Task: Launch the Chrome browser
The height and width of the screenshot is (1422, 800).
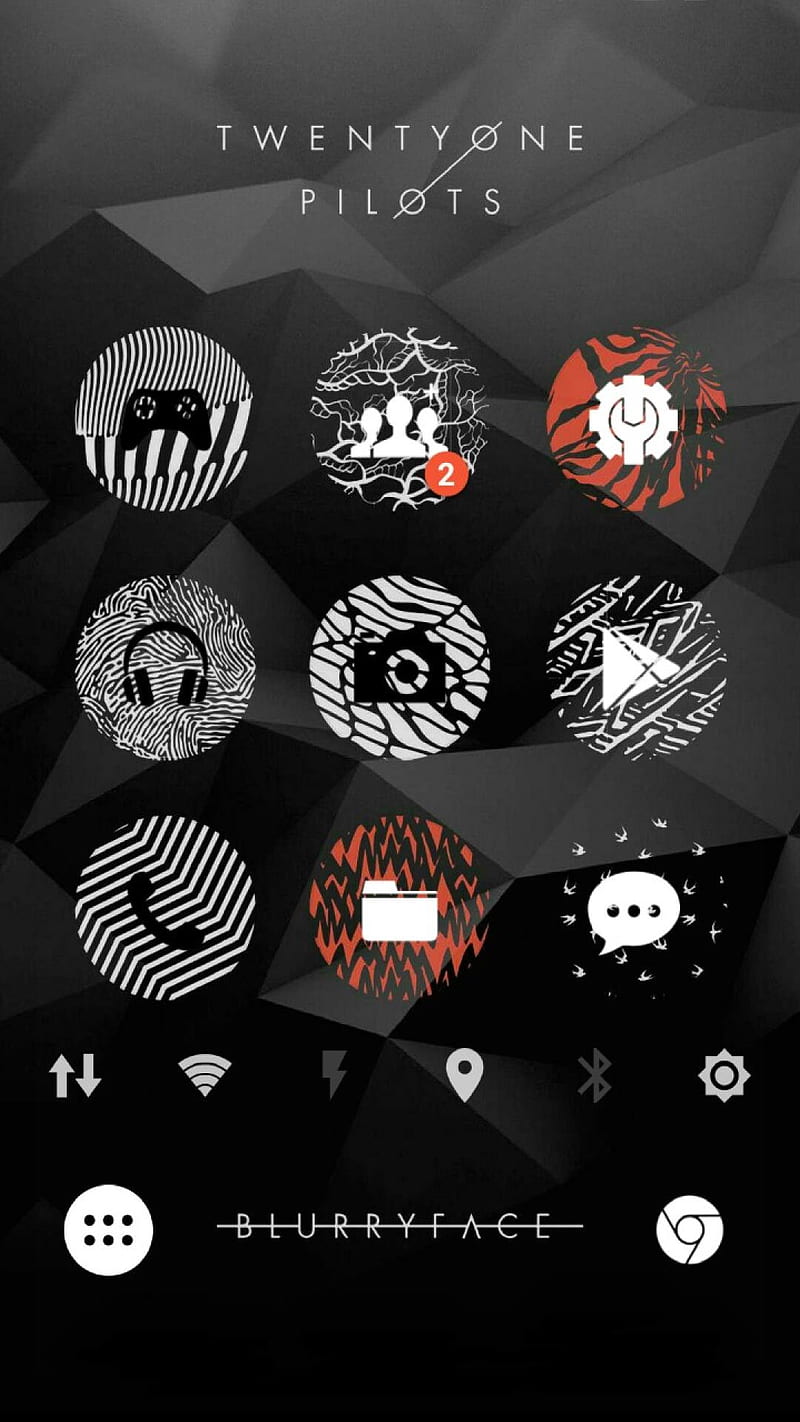Action: (690, 1228)
